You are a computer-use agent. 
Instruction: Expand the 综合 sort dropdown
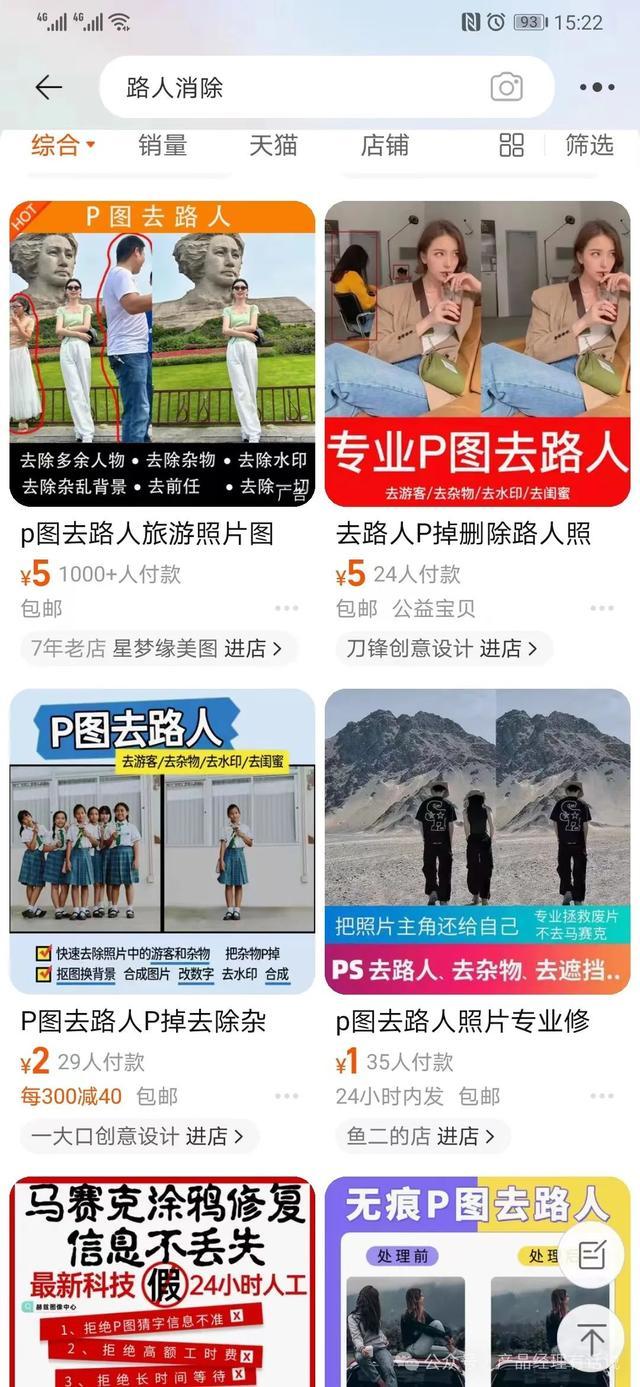63,145
